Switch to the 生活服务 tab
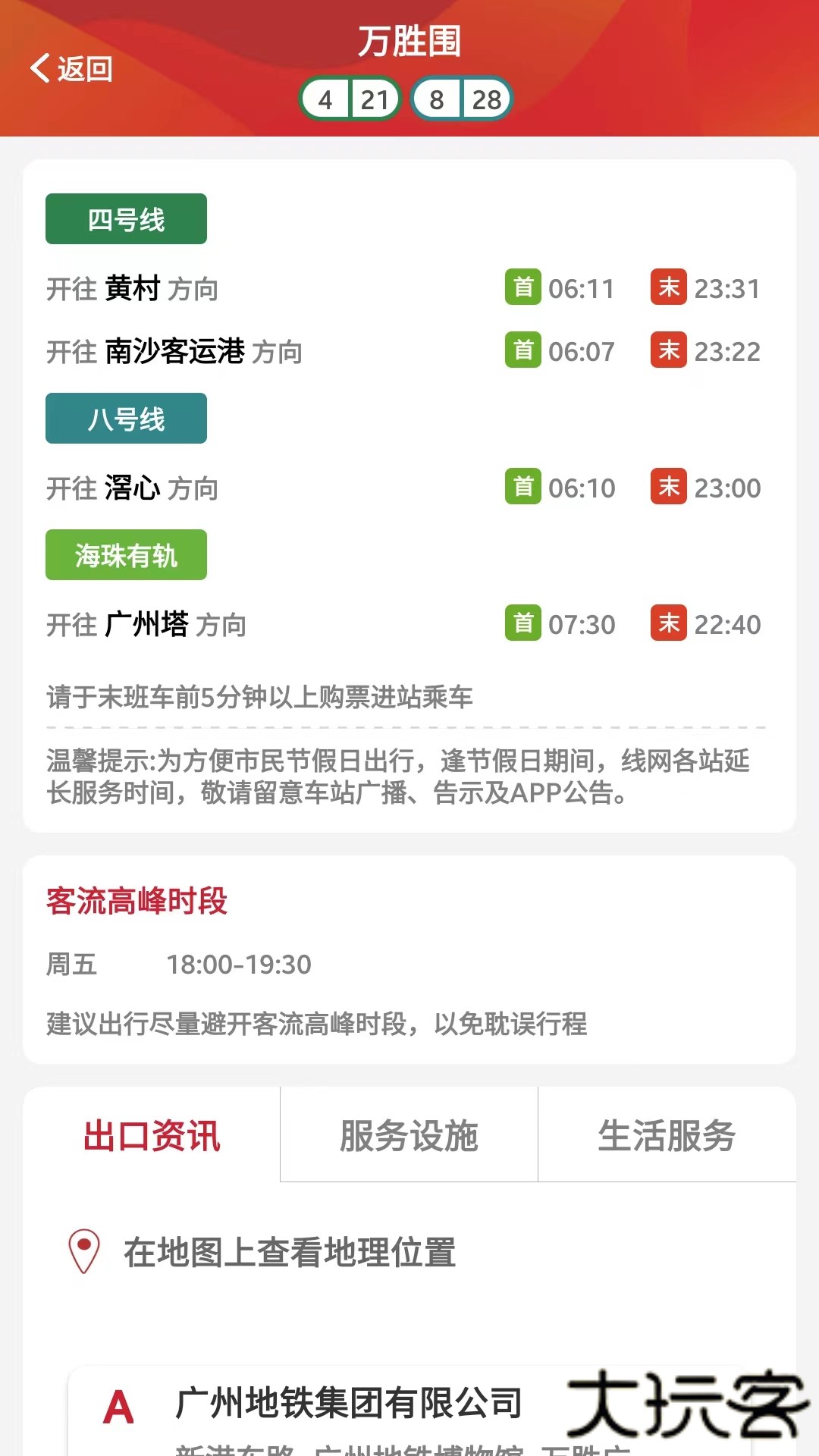The width and height of the screenshot is (819, 1456). (667, 1135)
